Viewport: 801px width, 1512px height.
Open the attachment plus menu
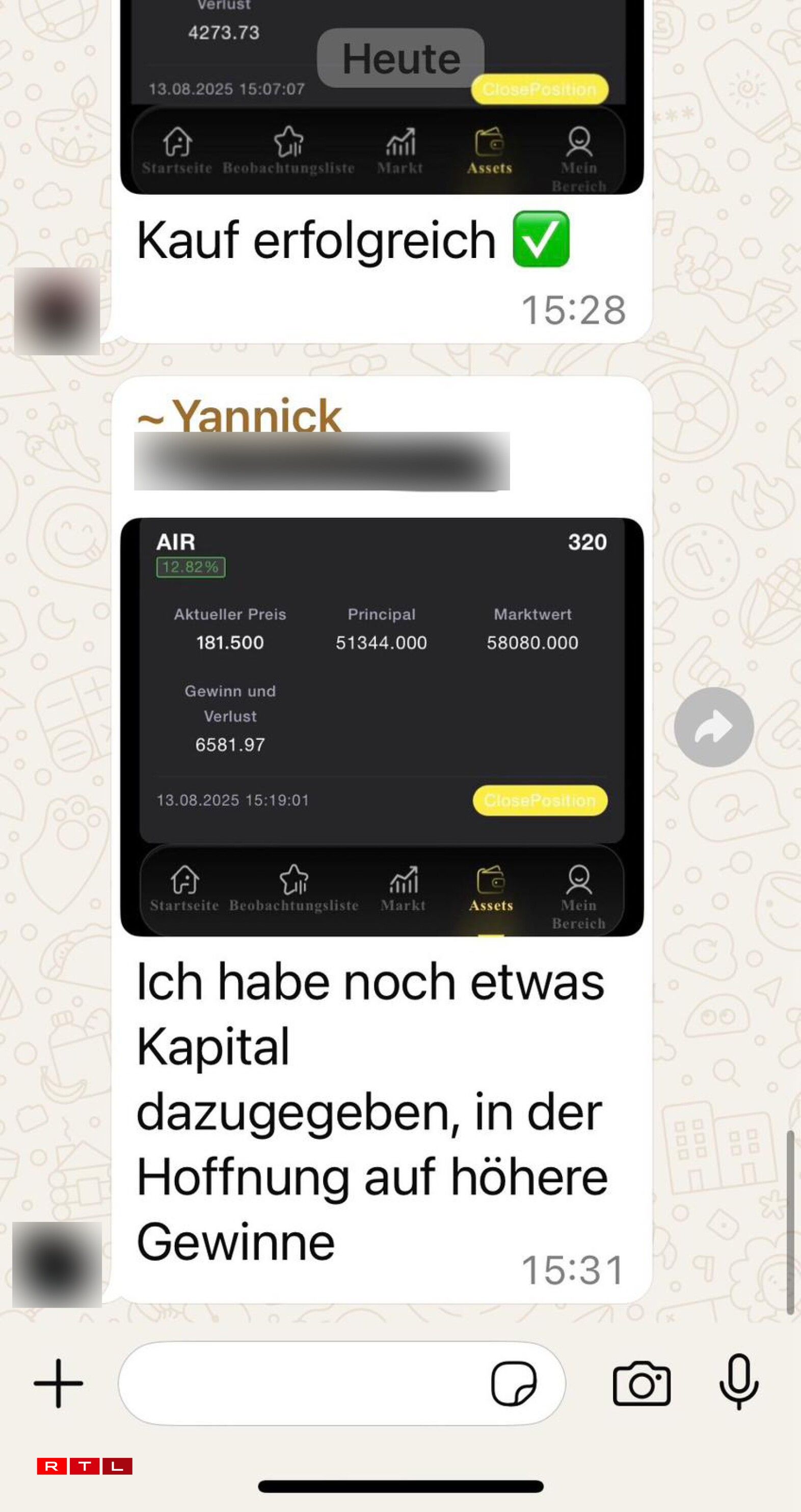[x=58, y=1384]
